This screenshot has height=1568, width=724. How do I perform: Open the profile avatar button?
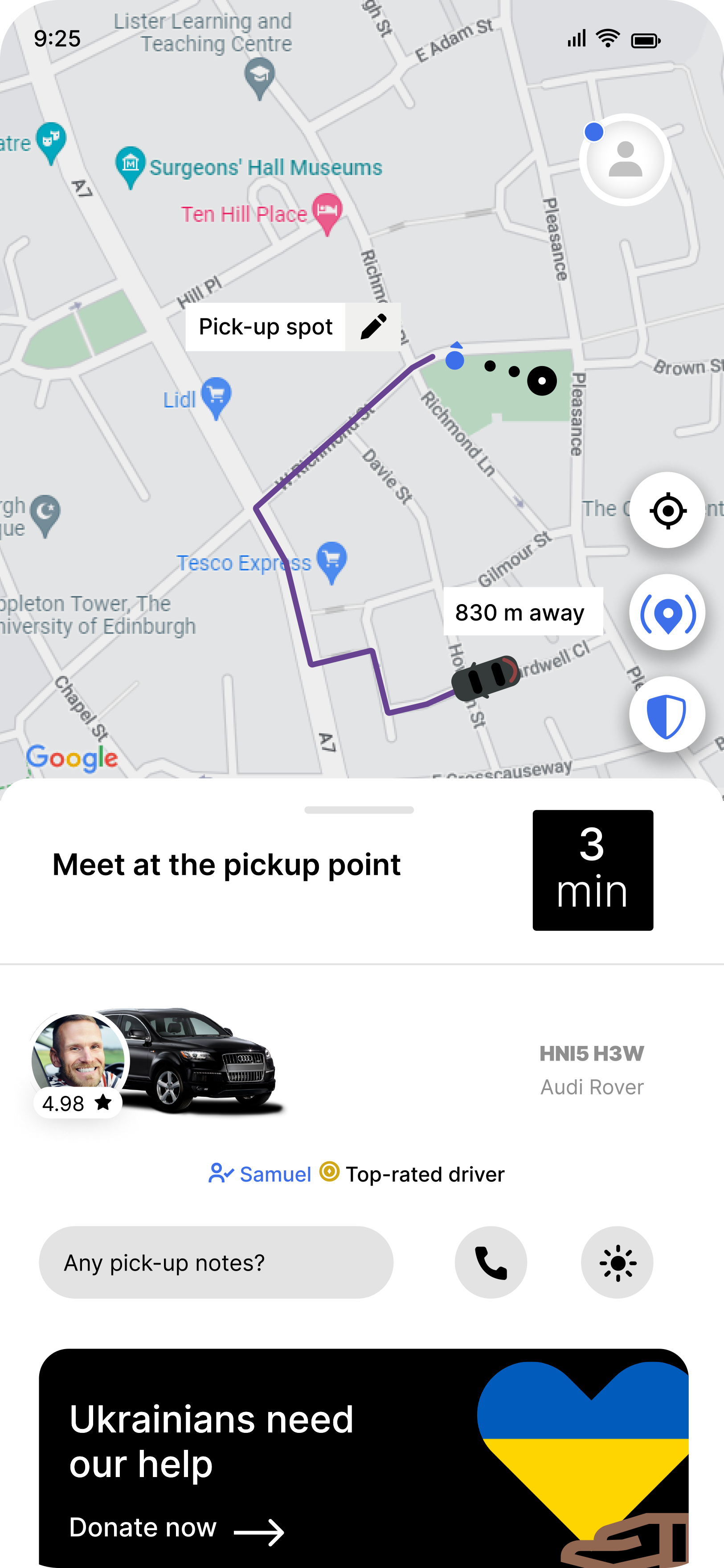625,160
